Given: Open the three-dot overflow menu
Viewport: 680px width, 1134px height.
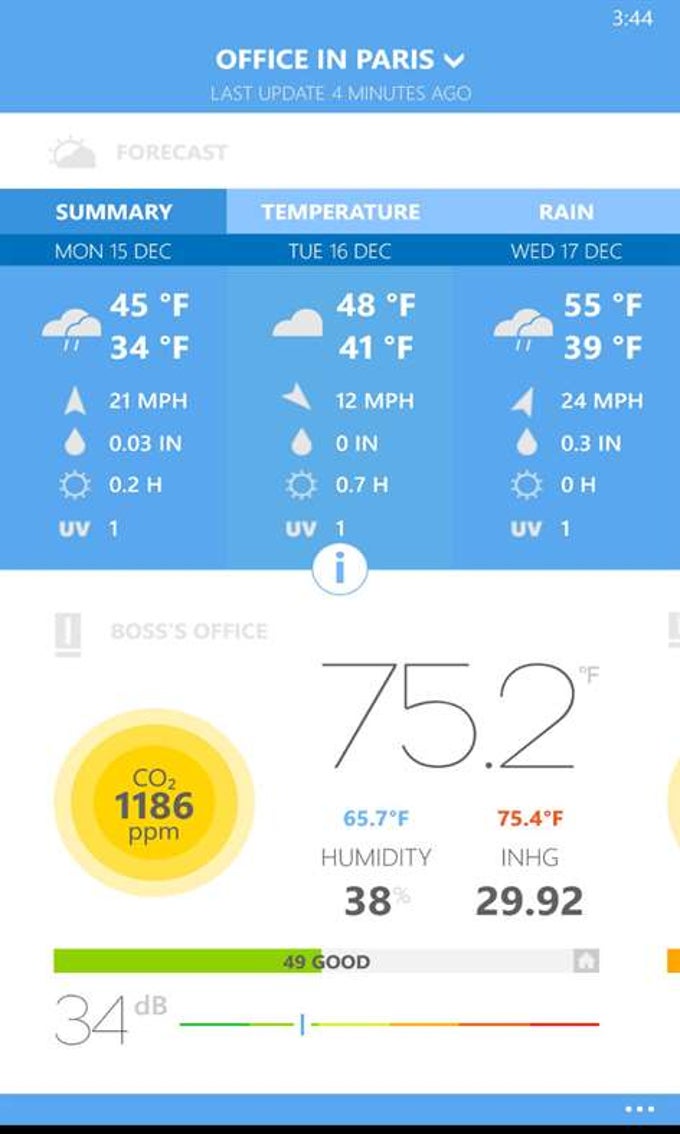Looking at the screenshot, I should pos(639,1108).
